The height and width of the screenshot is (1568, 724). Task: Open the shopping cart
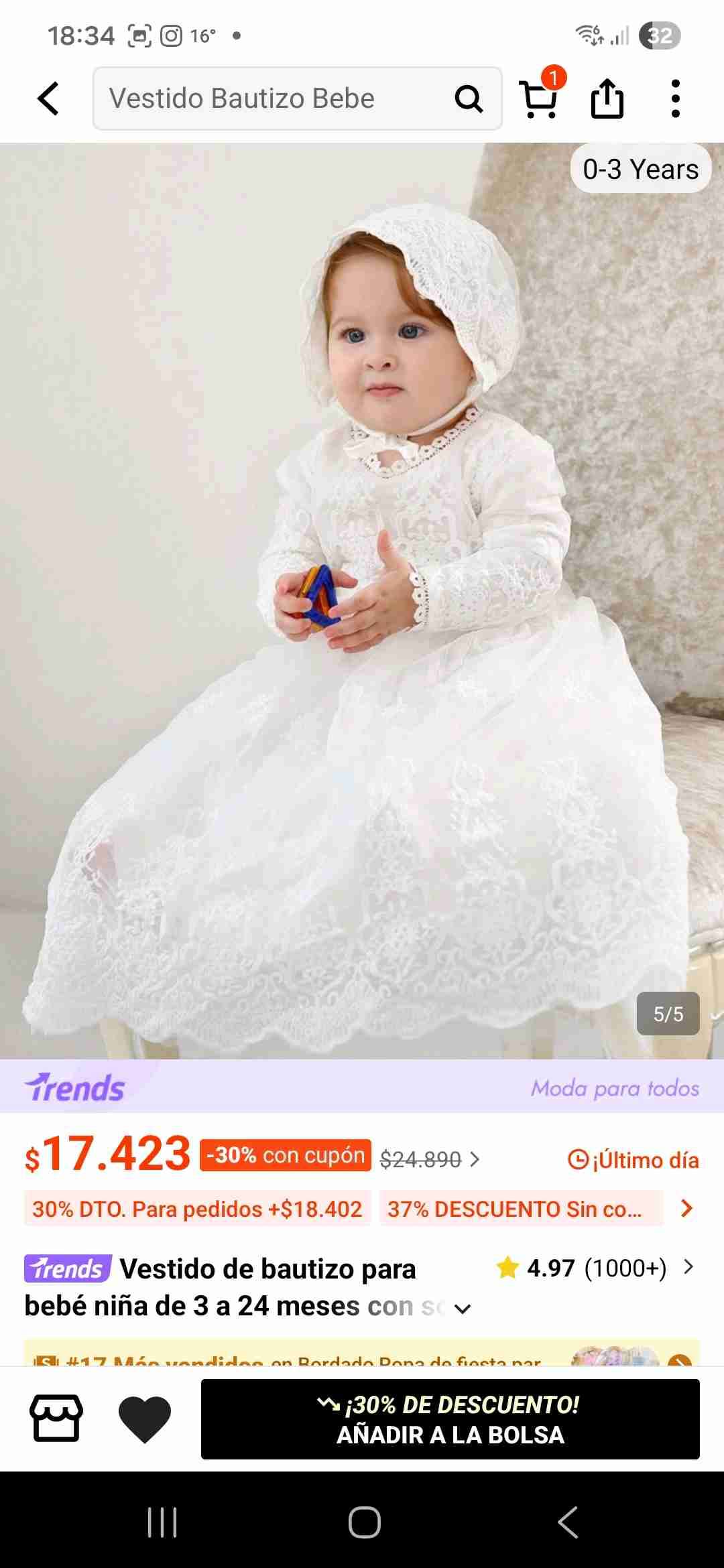(539, 99)
